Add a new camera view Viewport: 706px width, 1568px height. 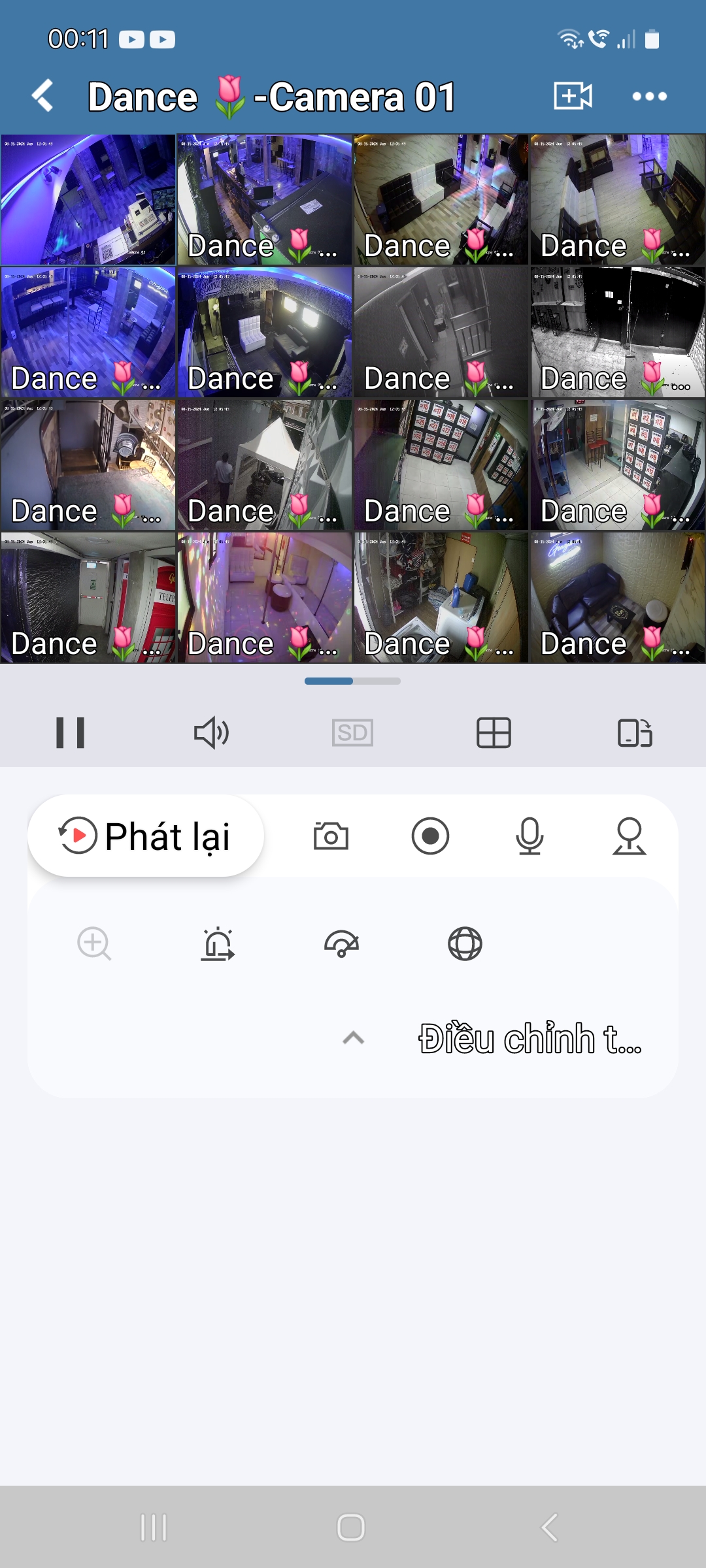573,96
